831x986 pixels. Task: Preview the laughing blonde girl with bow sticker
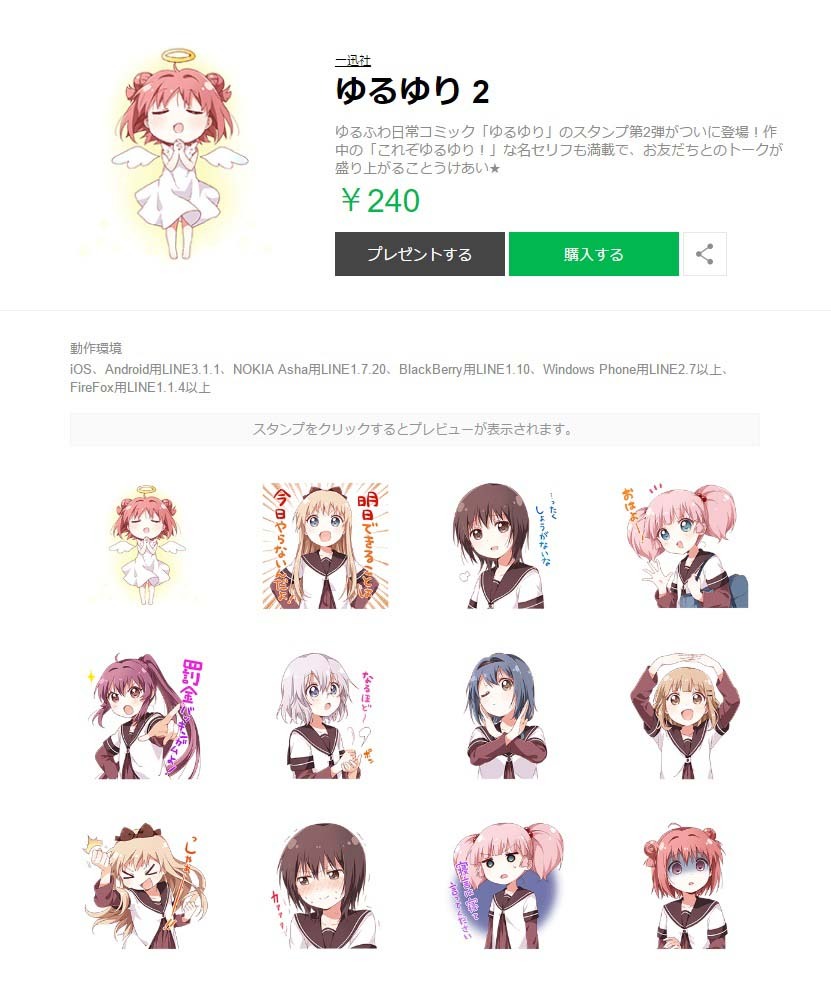click(140, 886)
